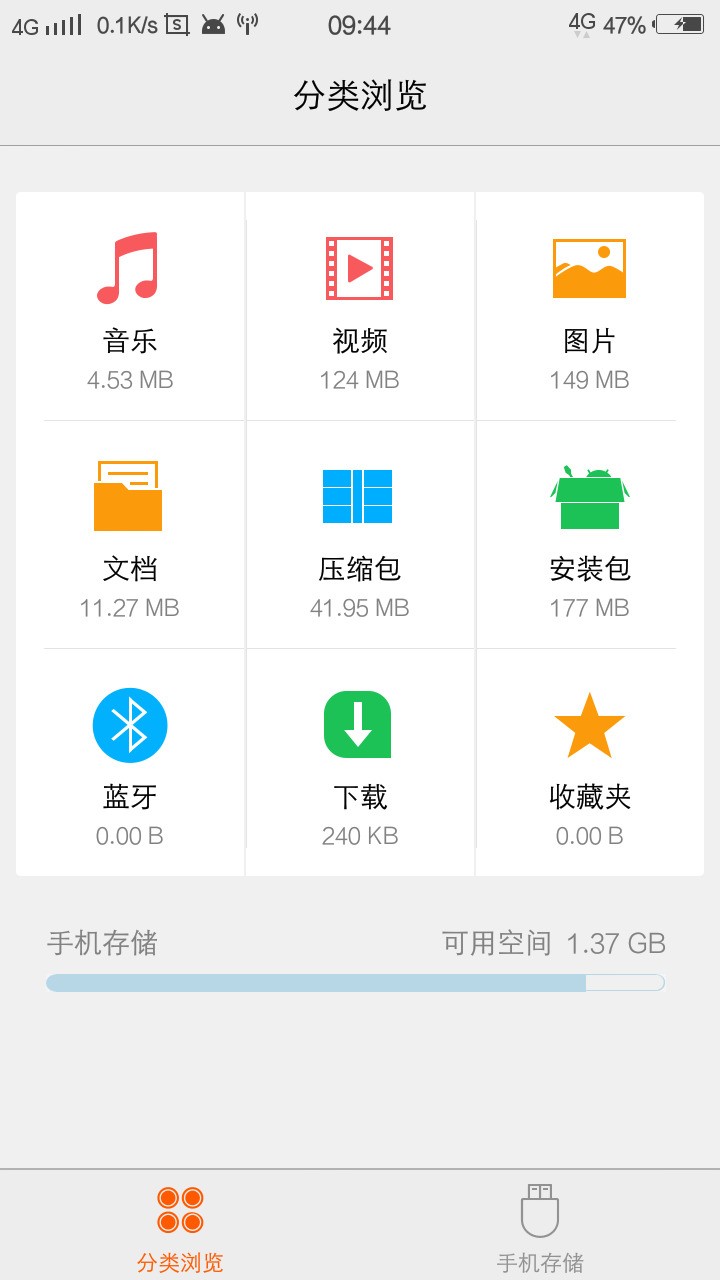Click the 4.53 MB music size label
This screenshot has height=1280, width=720.
click(129, 379)
